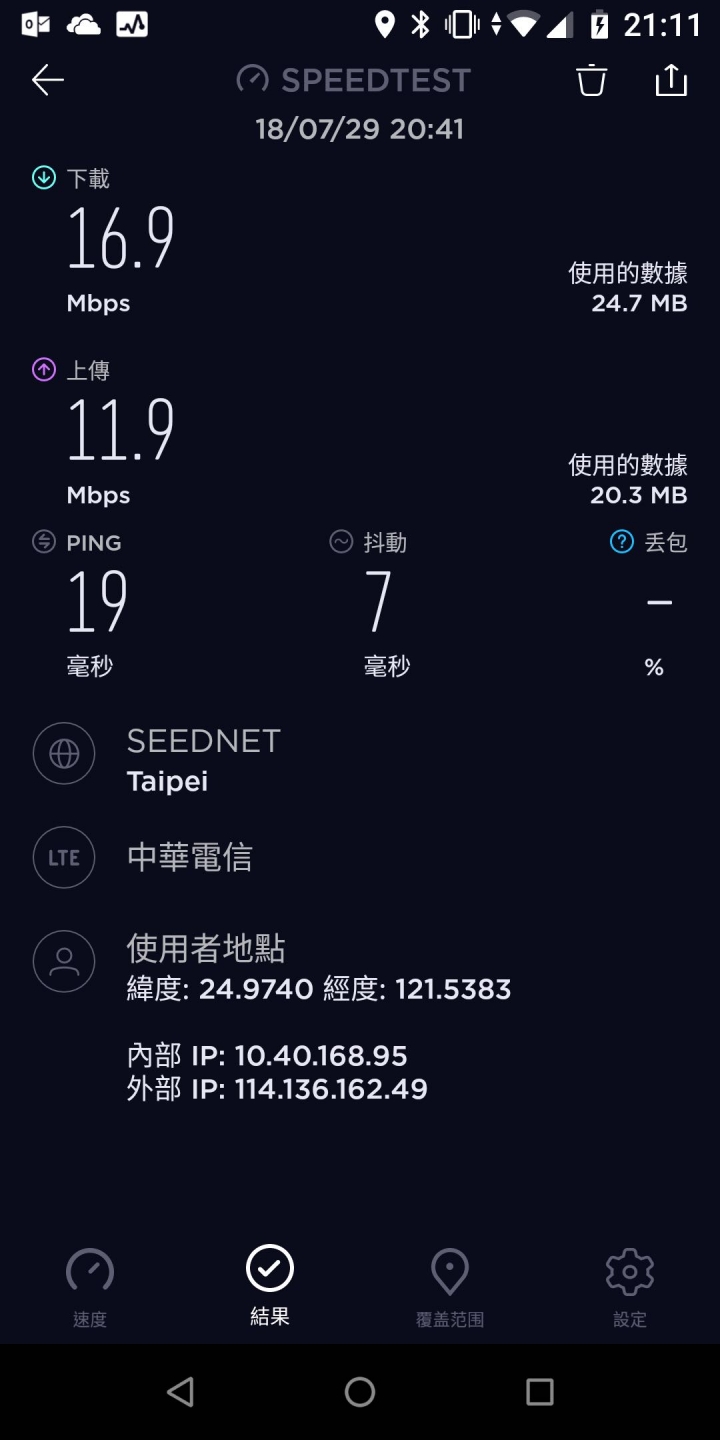This screenshot has height=1440, width=720.
Task: Open the 丟包 help question mark
Action: [x=622, y=542]
